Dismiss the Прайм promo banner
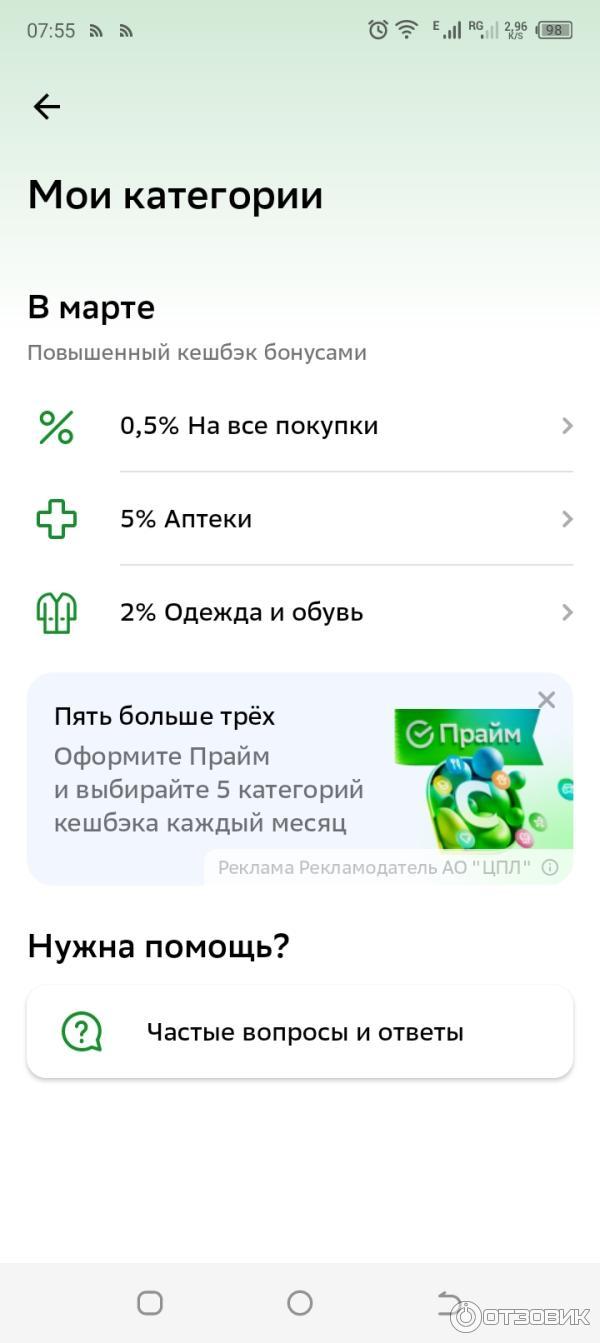 (546, 700)
